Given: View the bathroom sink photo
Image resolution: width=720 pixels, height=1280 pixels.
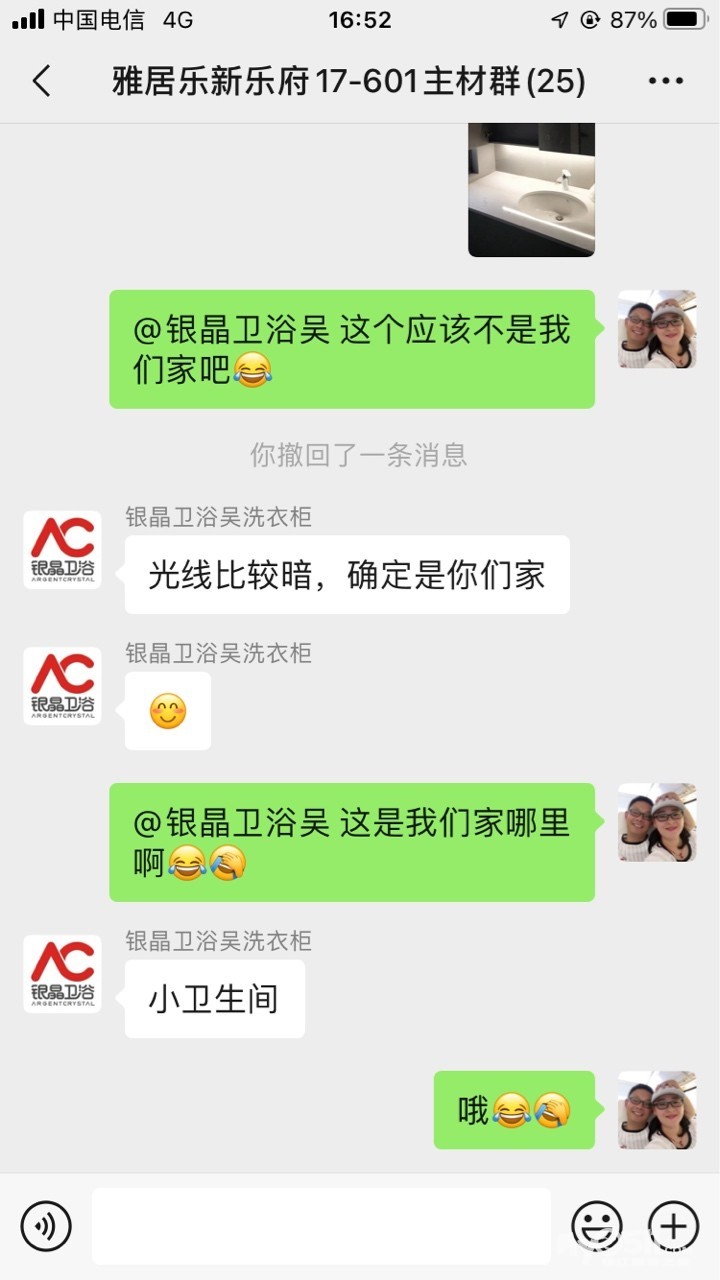Looking at the screenshot, I should [531, 190].
